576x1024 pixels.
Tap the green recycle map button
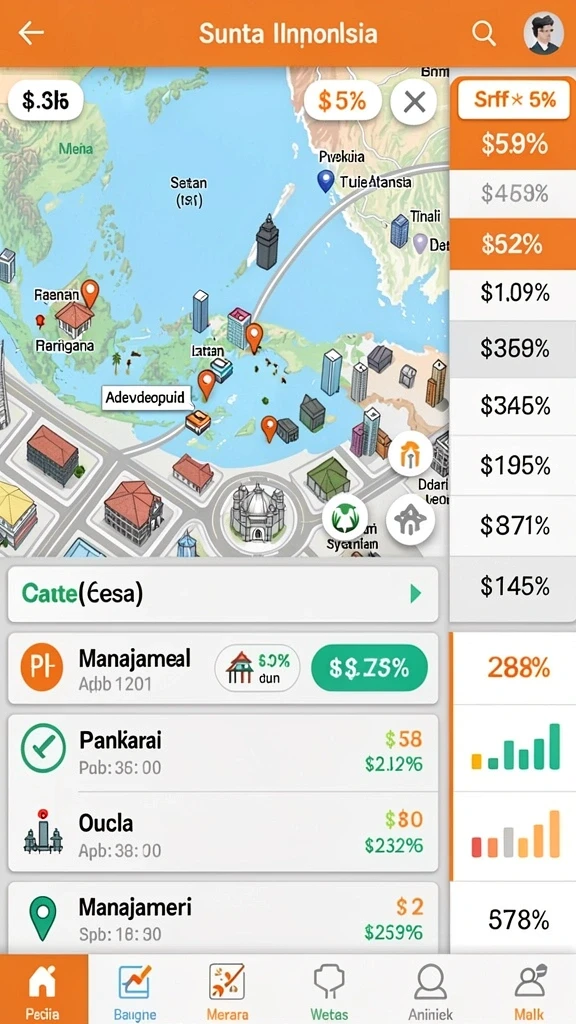(x=345, y=515)
